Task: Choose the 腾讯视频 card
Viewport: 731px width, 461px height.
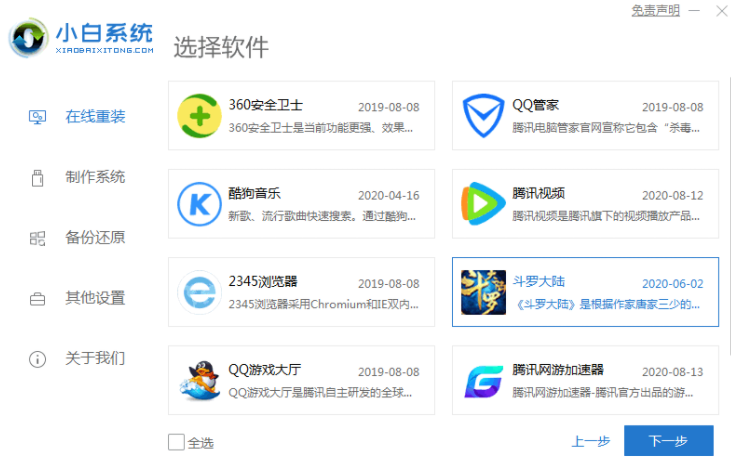Action: (585, 205)
